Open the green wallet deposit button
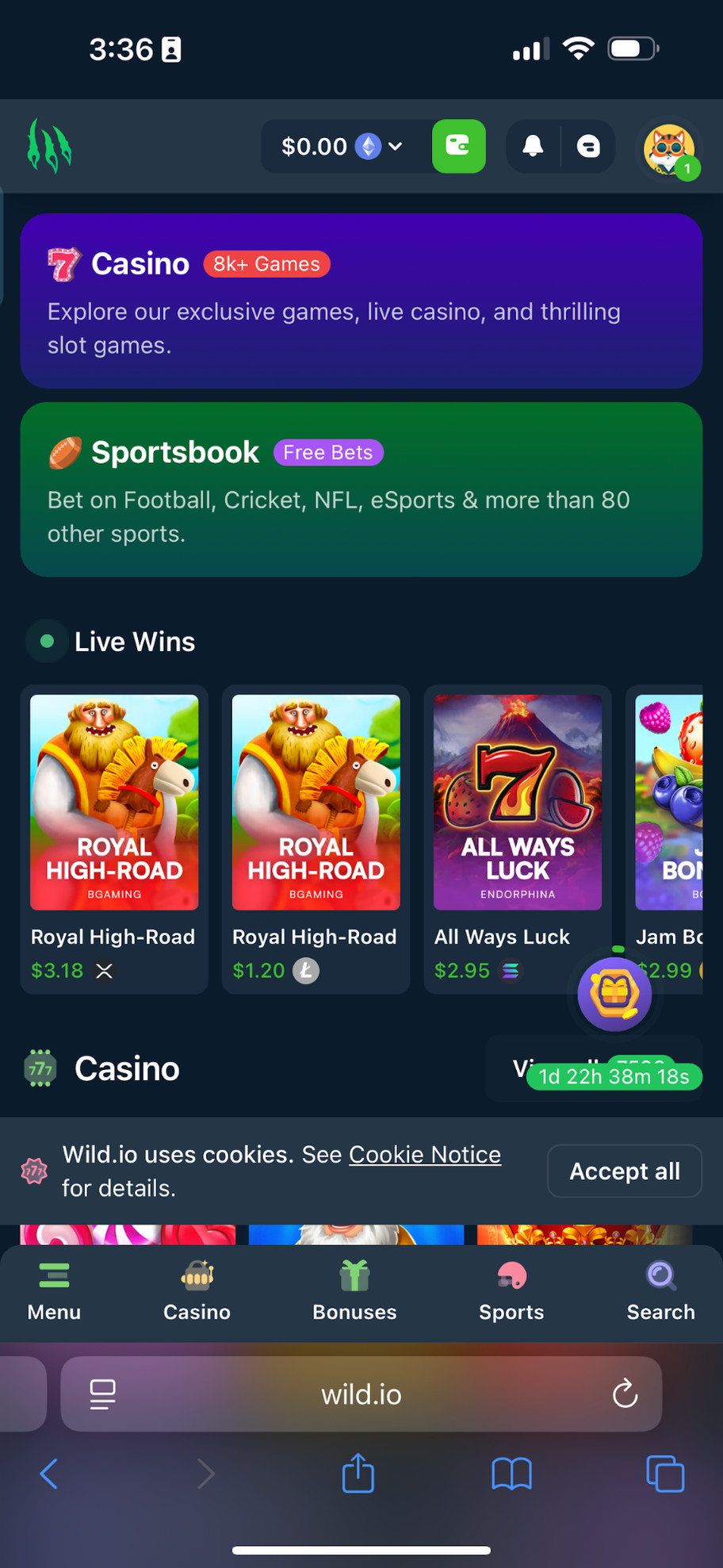The height and width of the screenshot is (1568, 723). coord(458,146)
